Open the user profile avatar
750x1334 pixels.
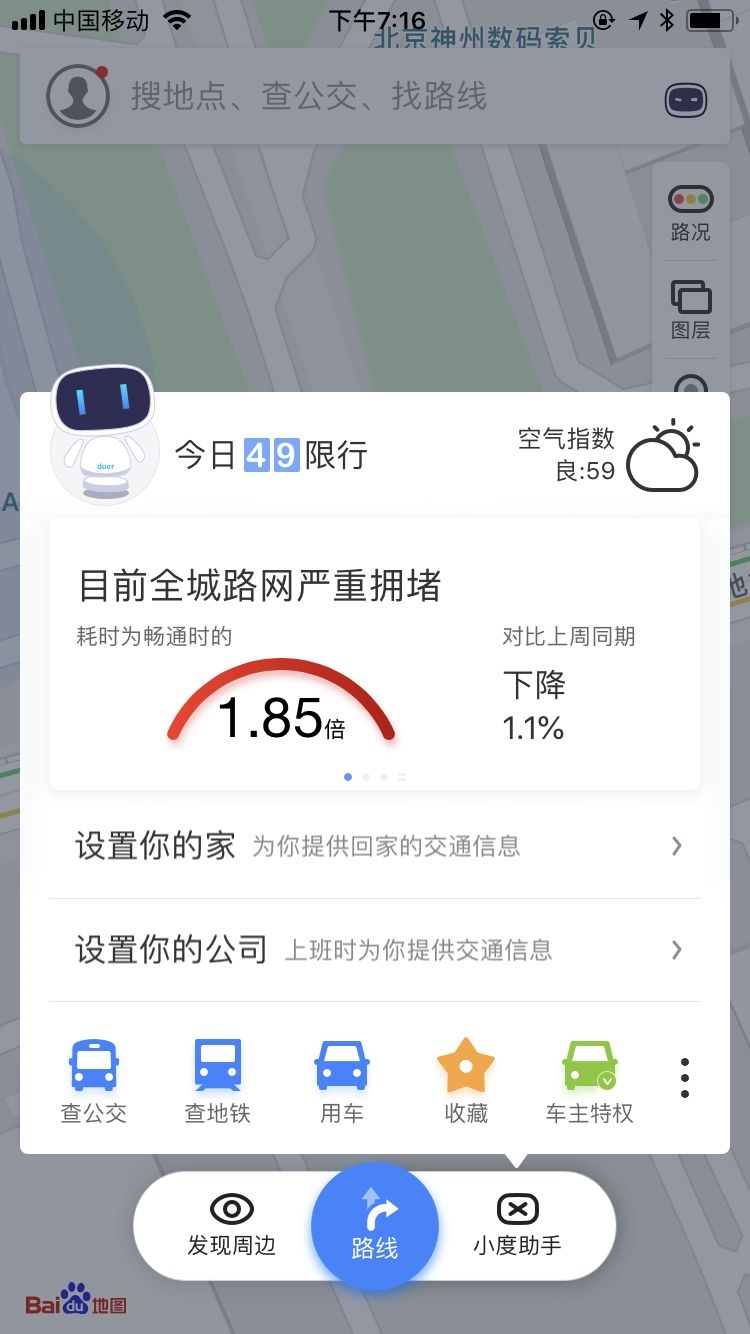point(77,97)
